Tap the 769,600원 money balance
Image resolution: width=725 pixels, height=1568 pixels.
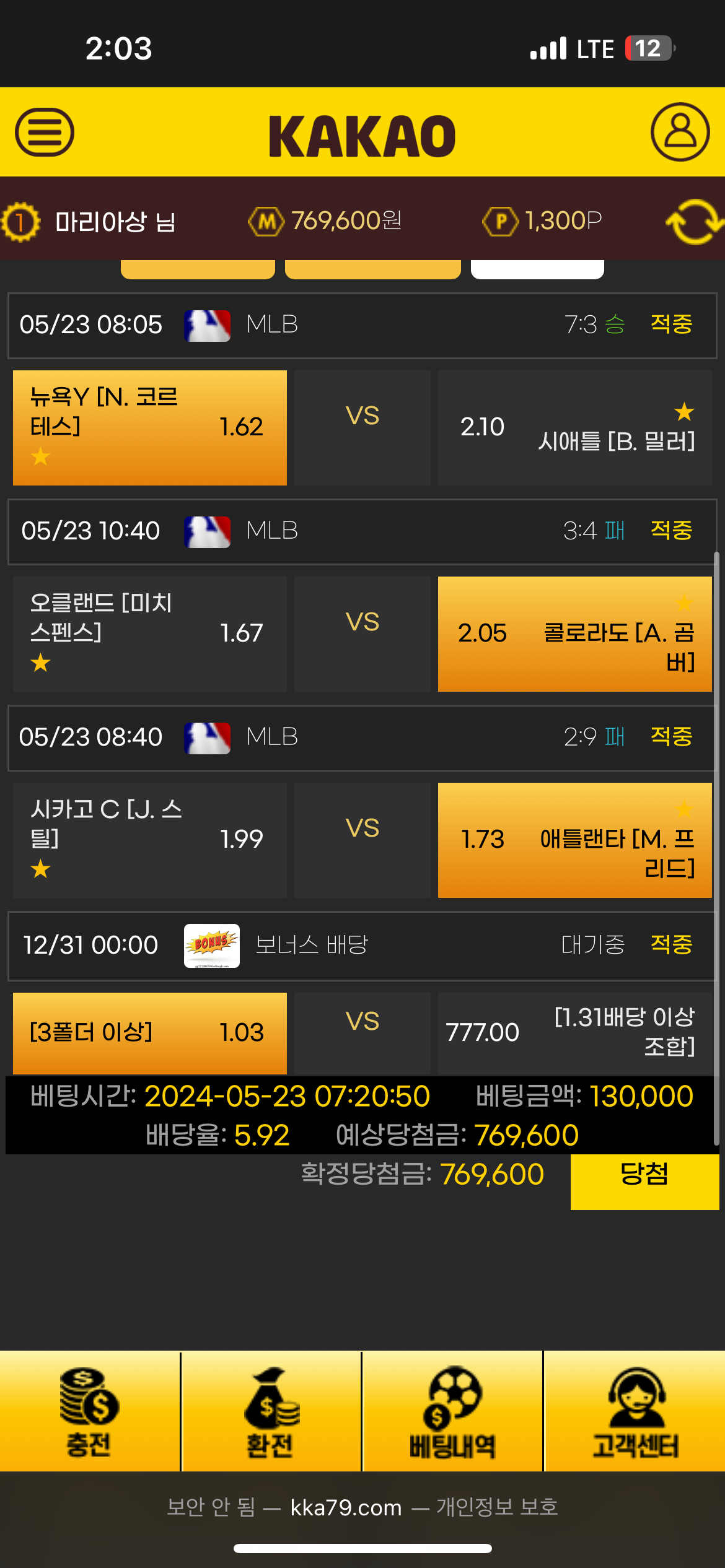point(325,220)
